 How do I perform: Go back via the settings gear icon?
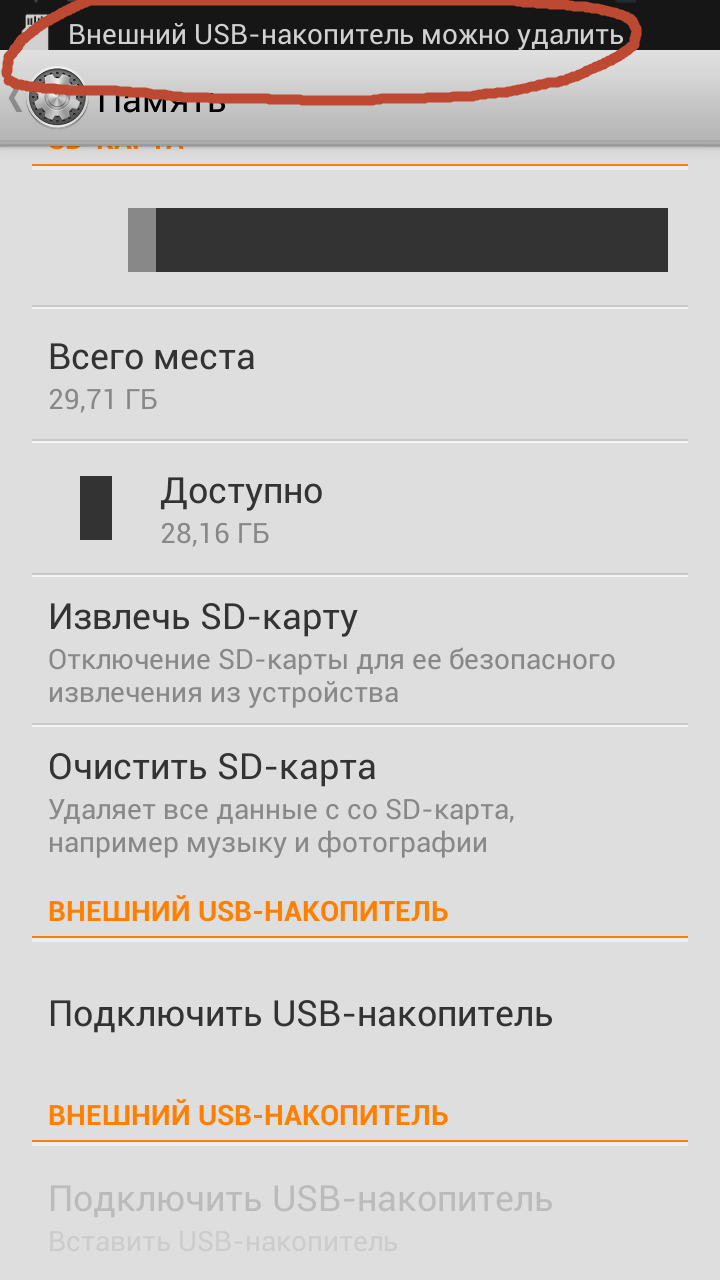pos(55,101)
